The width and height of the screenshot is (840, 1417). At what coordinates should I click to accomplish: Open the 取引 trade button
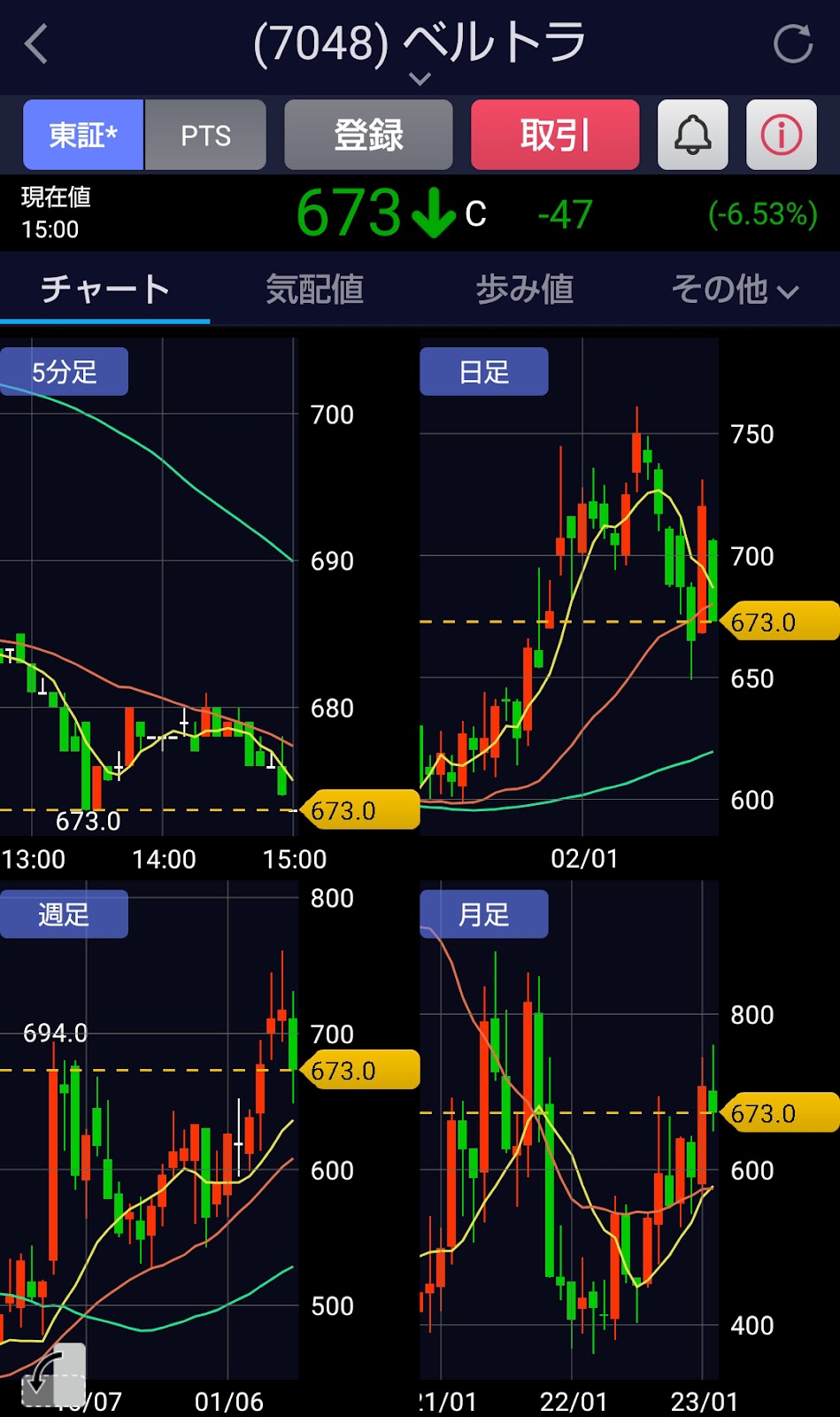tap(555, 135)
